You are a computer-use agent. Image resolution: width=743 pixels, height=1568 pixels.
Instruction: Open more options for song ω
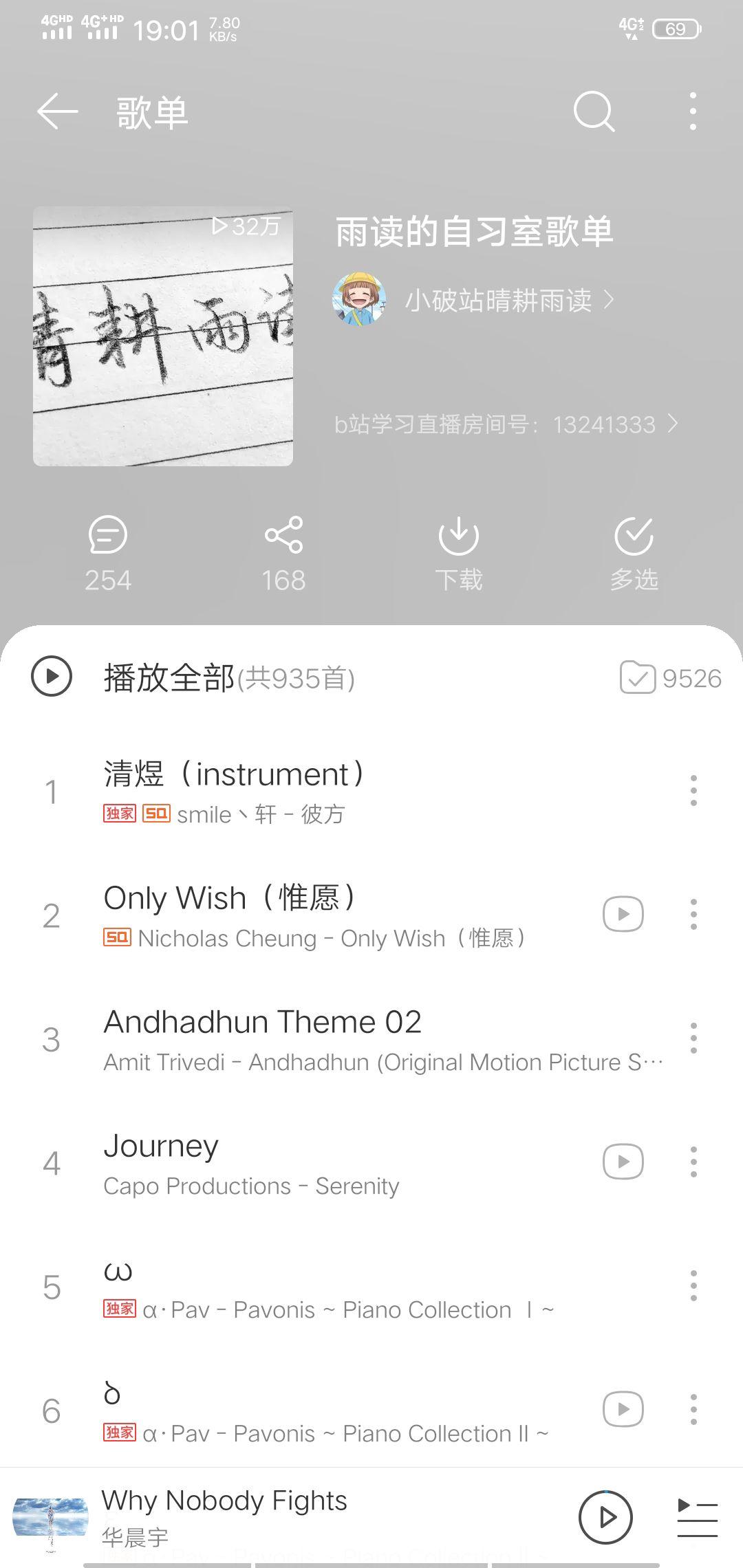pos(693,1286)
